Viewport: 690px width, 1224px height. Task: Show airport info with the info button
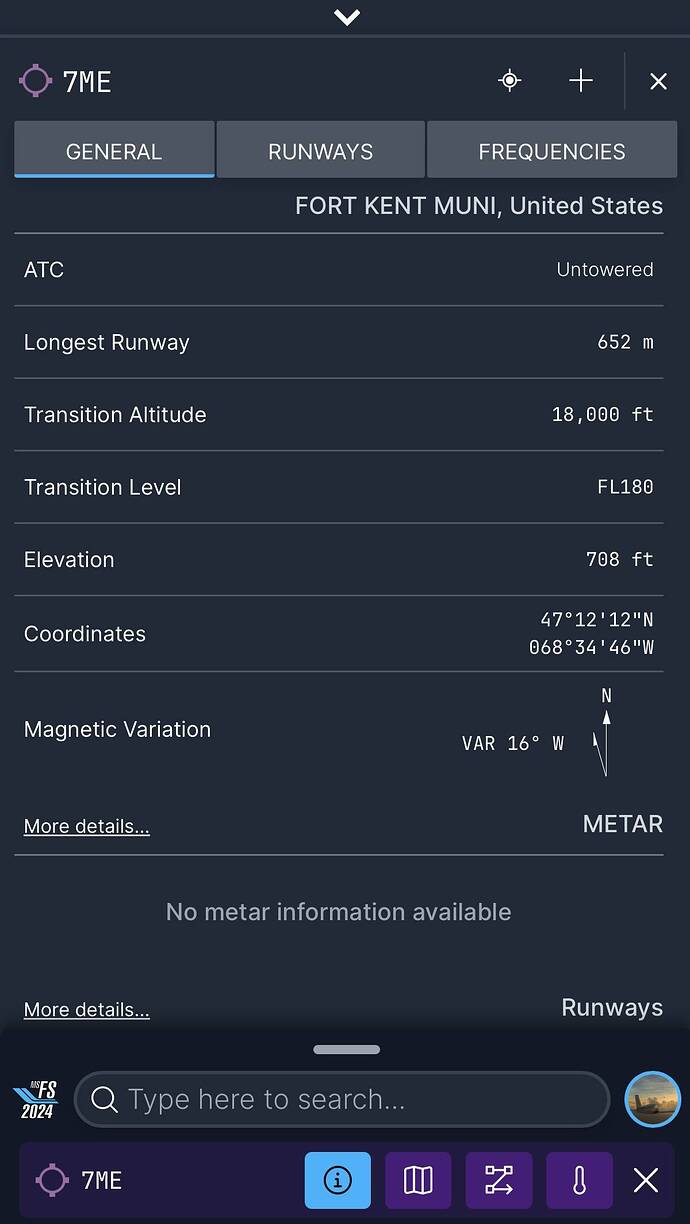coord(337,1180)
